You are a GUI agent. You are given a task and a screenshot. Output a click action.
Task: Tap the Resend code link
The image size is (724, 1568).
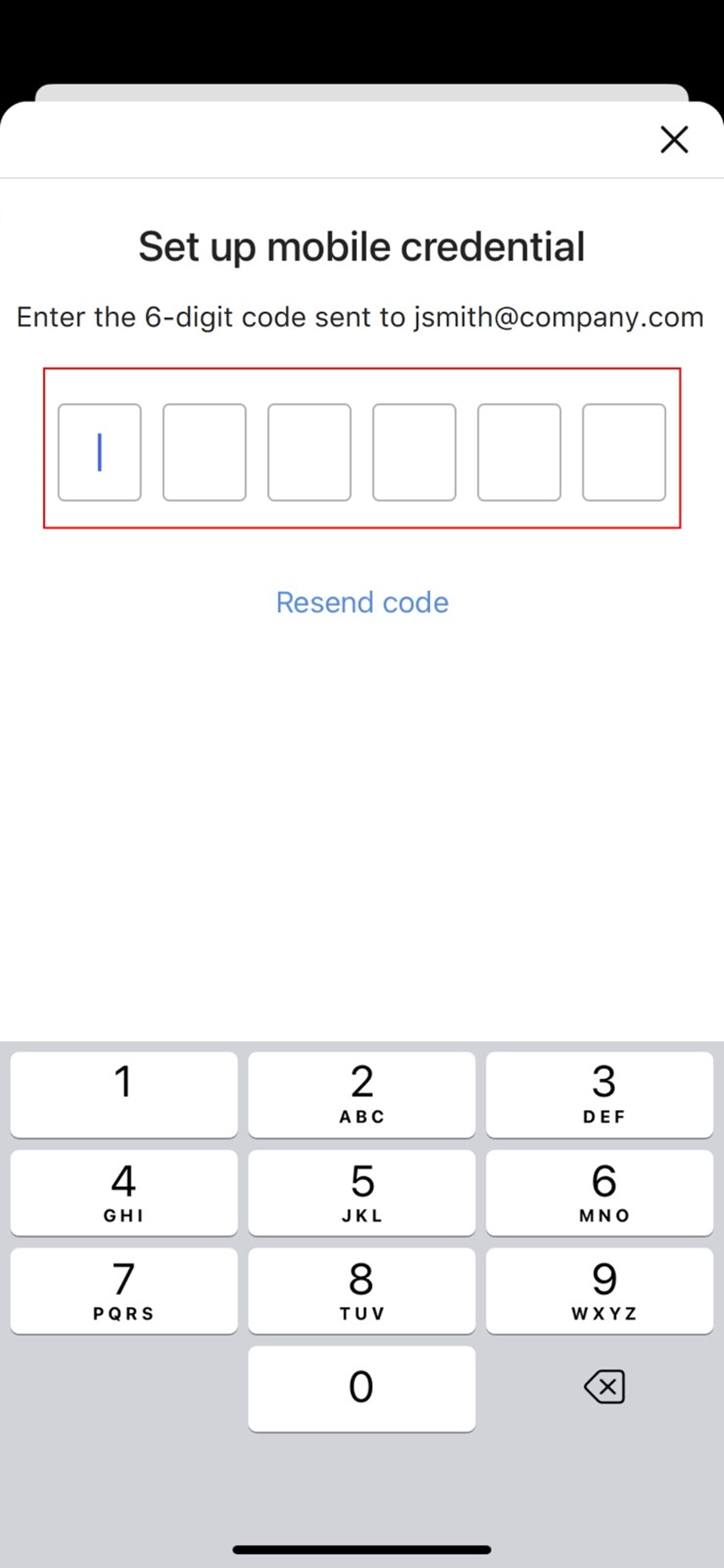[362, 603]
